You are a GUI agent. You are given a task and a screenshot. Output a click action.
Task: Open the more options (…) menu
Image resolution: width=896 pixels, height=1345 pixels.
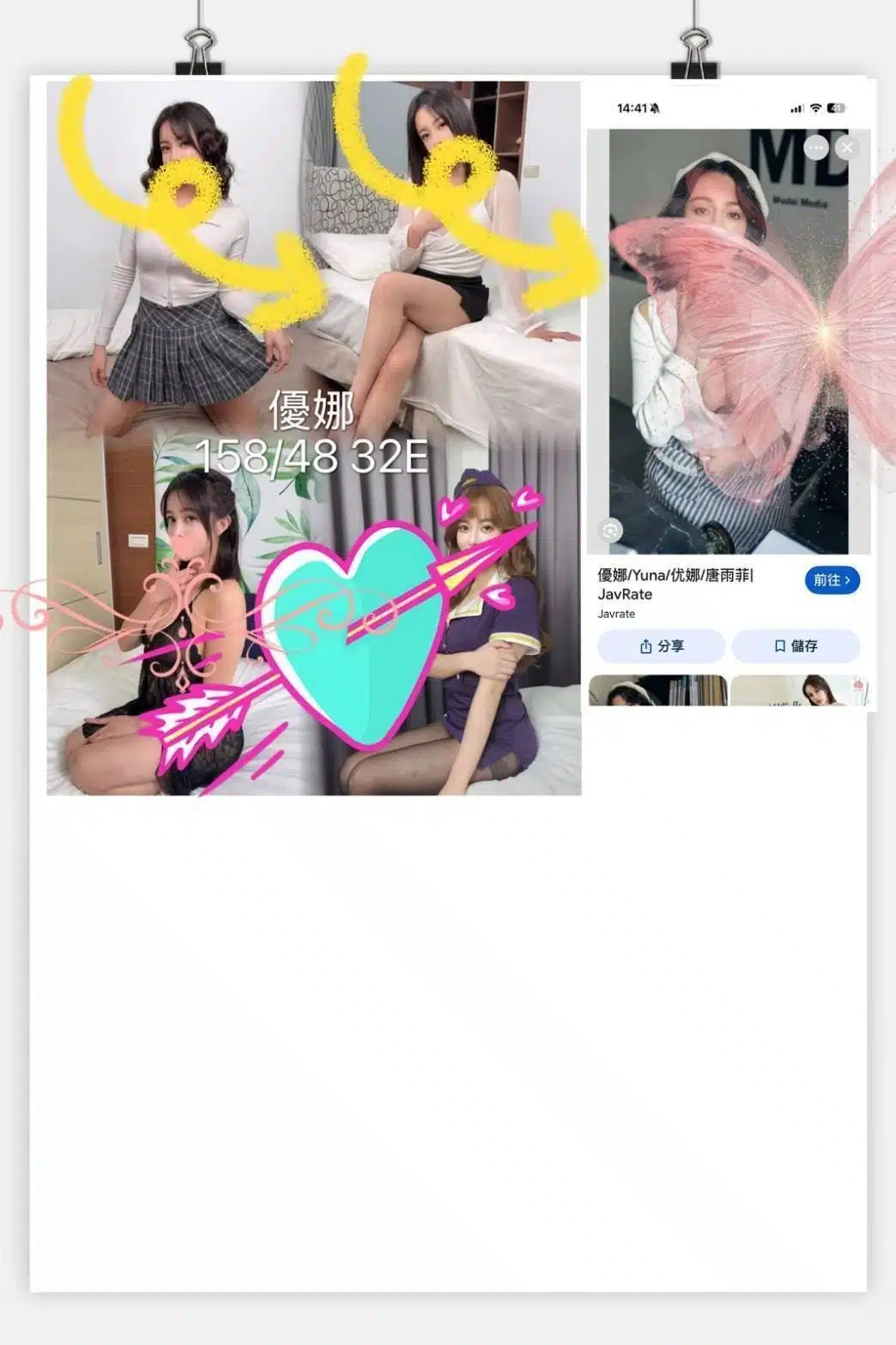click(x=815, y=148)
